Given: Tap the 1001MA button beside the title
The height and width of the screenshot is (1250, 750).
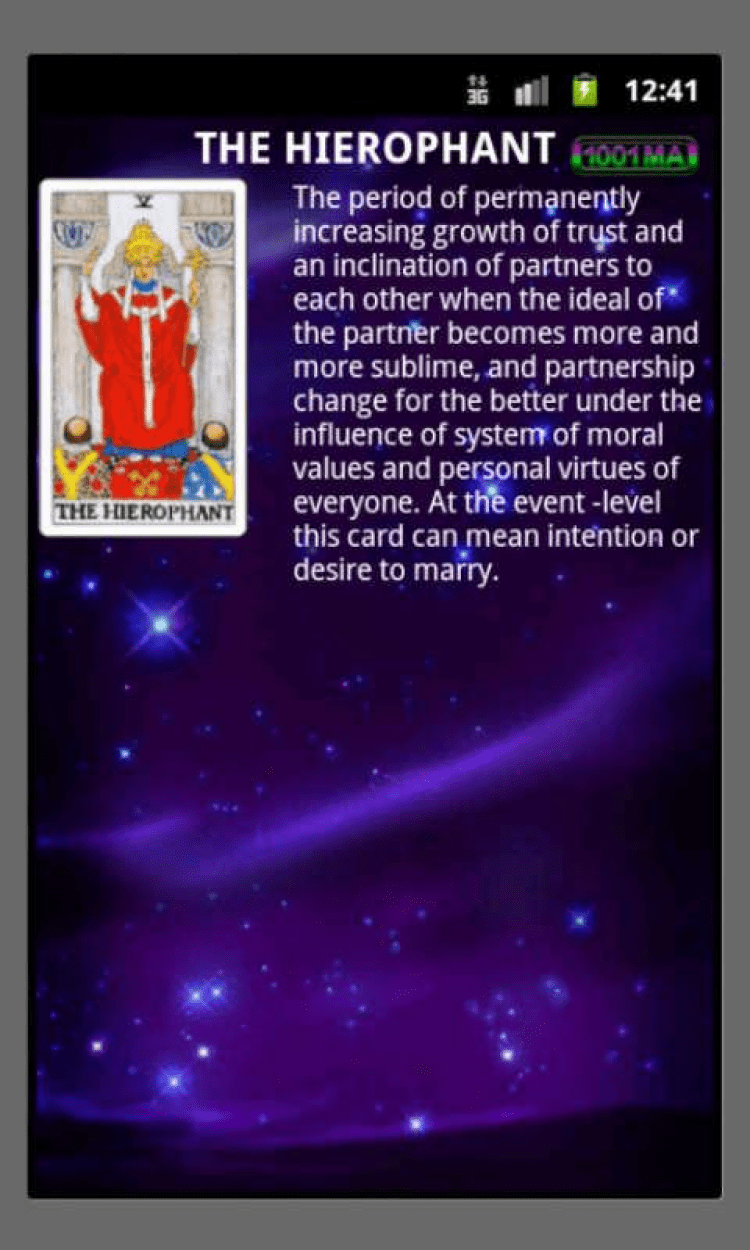Looking at the screenshot, I should tap(634, 154).
